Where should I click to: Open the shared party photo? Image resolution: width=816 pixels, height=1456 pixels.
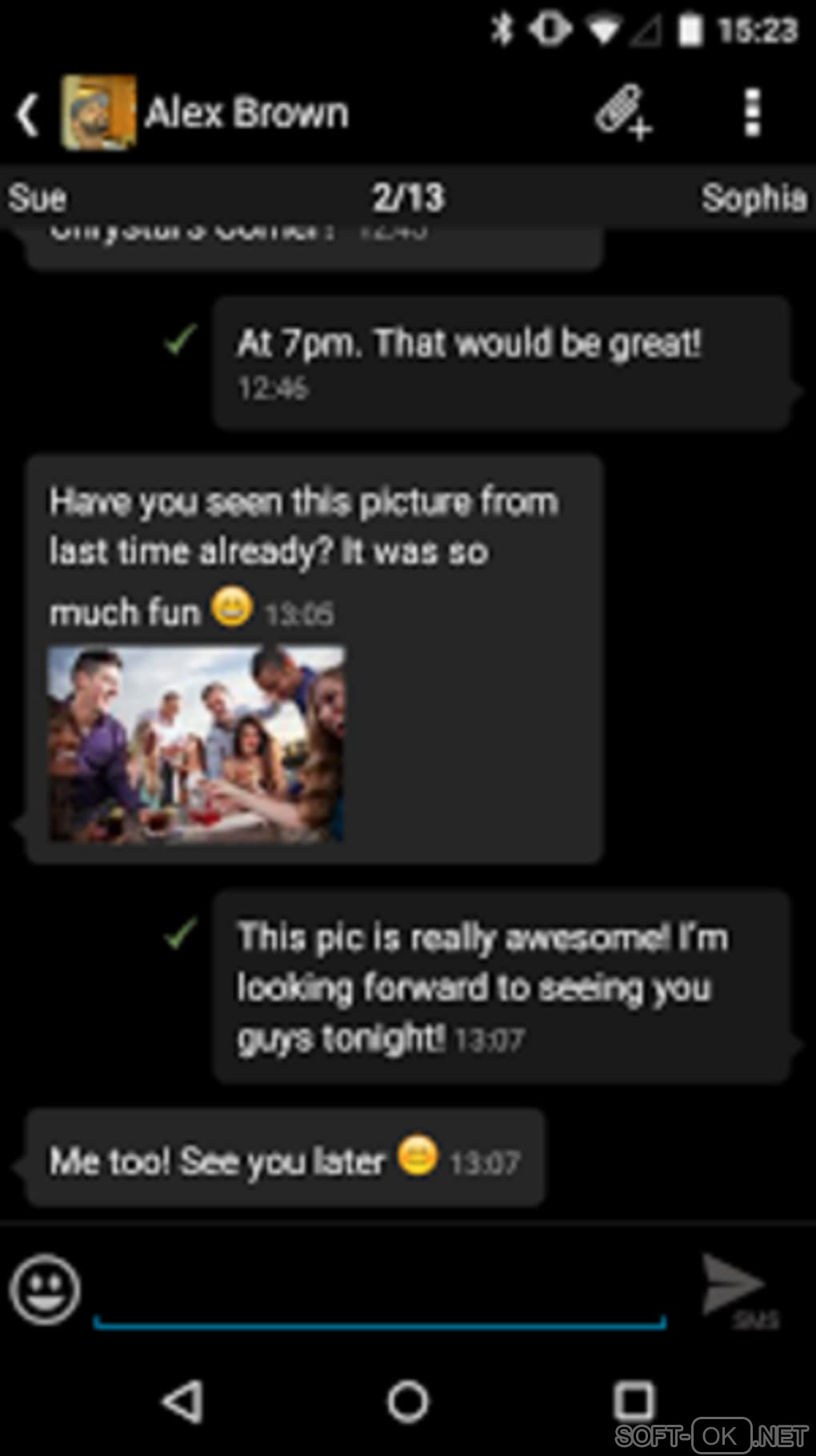[196, 744]
